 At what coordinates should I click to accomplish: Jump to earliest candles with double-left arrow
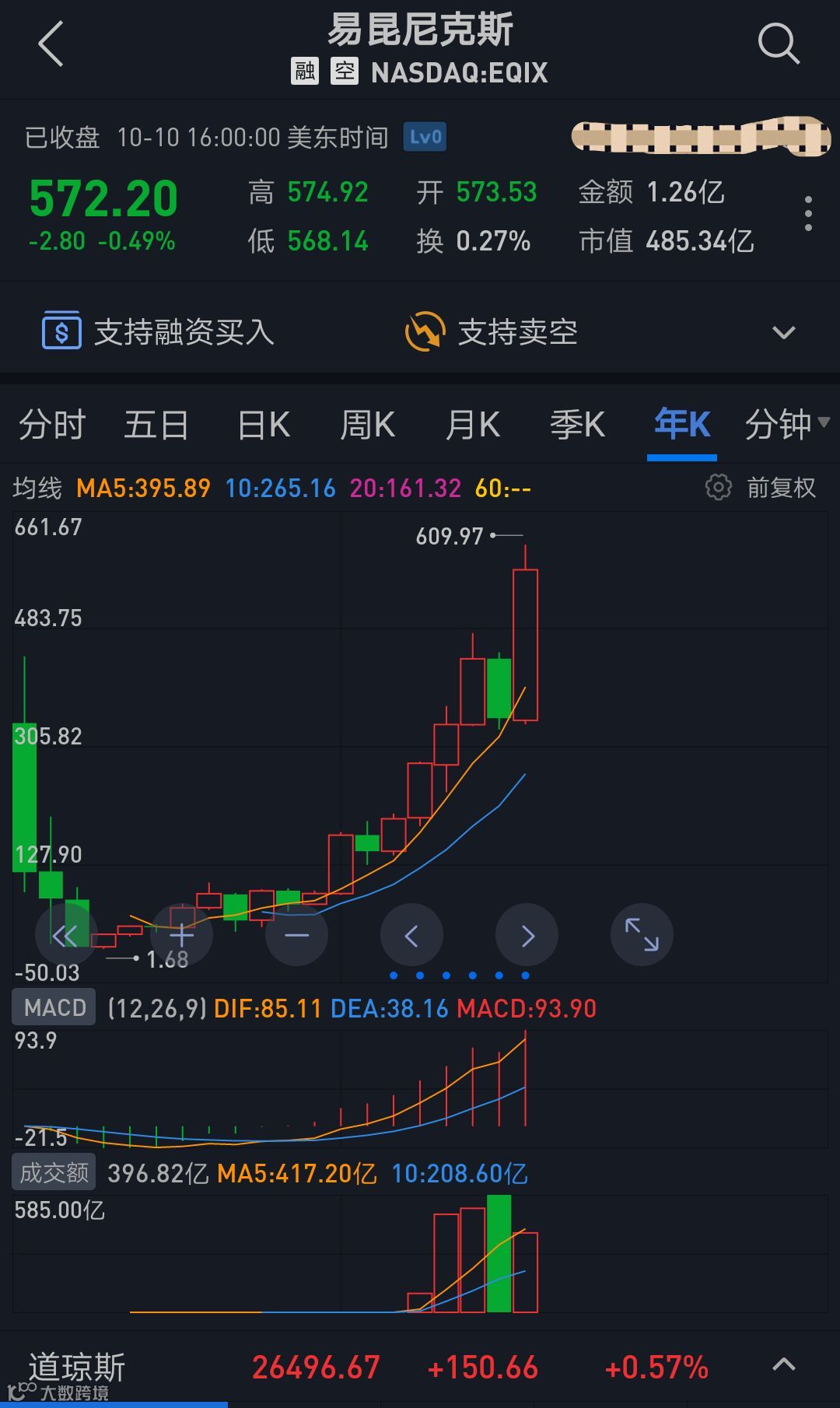66,935
